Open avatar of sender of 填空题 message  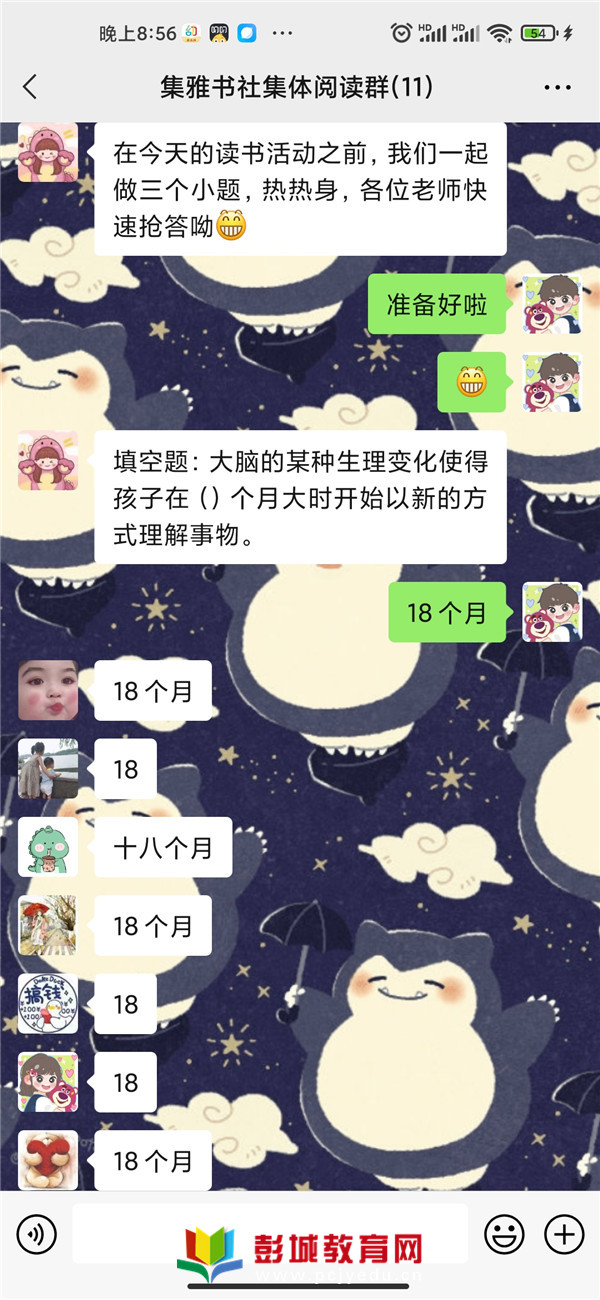click(x=47, y=461)
